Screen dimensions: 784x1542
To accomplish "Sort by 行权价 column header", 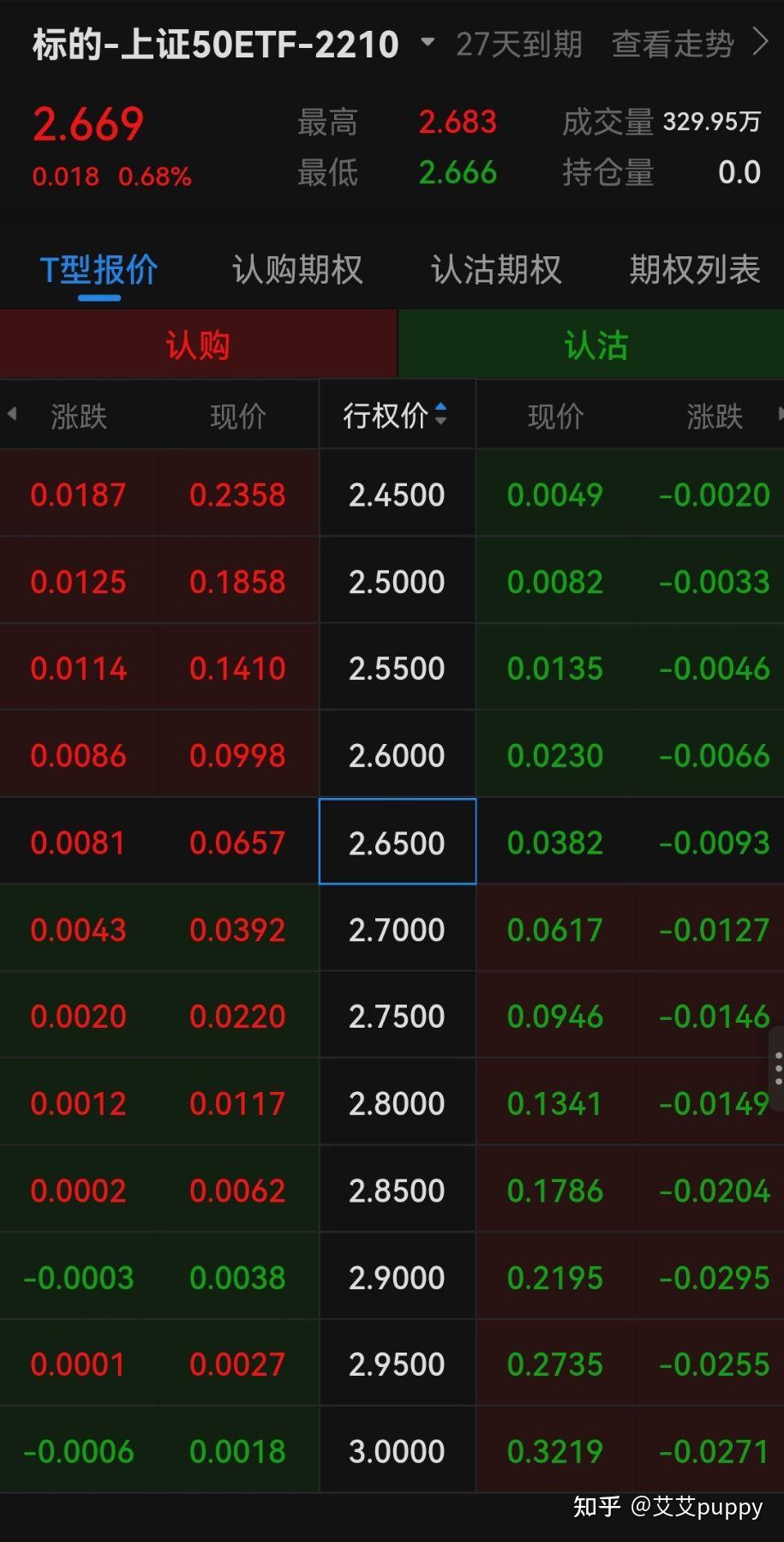I will [396, 416].
